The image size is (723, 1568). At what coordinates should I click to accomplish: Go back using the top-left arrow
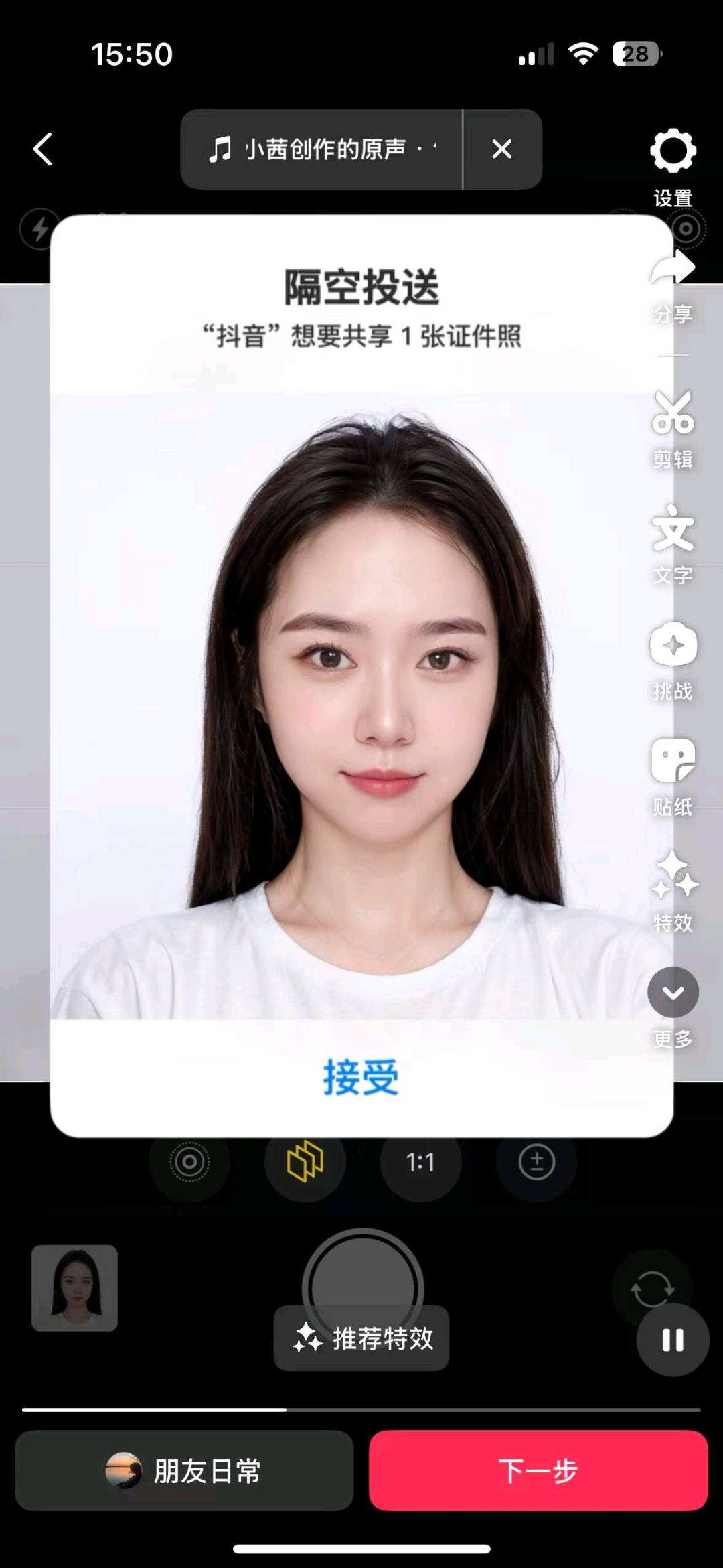click(x=43, y=149)
